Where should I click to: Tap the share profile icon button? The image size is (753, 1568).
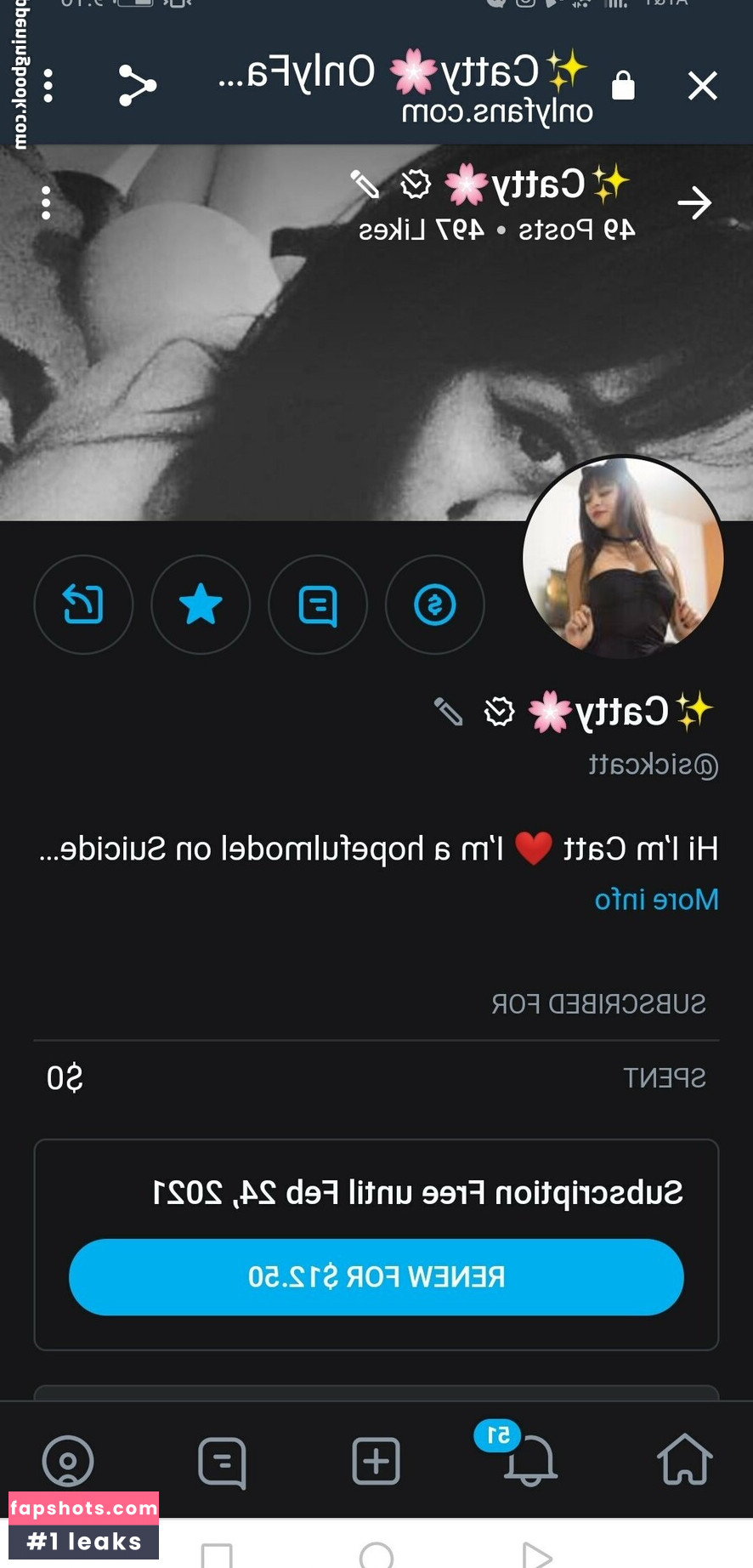[x=83, y=605]
